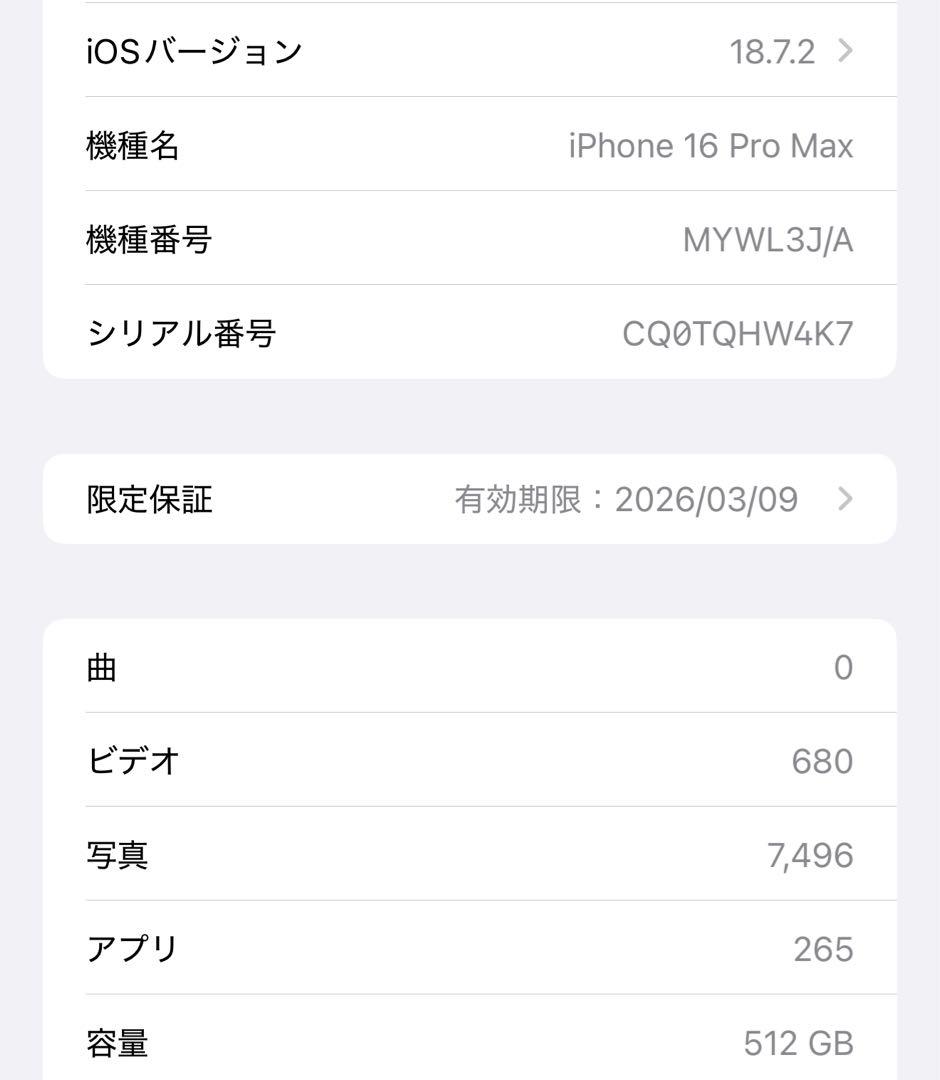Select the シリアル番号 row to copy it
Image resolution: width=940 pixels, height=1080 pixels.
pos(470,334)
